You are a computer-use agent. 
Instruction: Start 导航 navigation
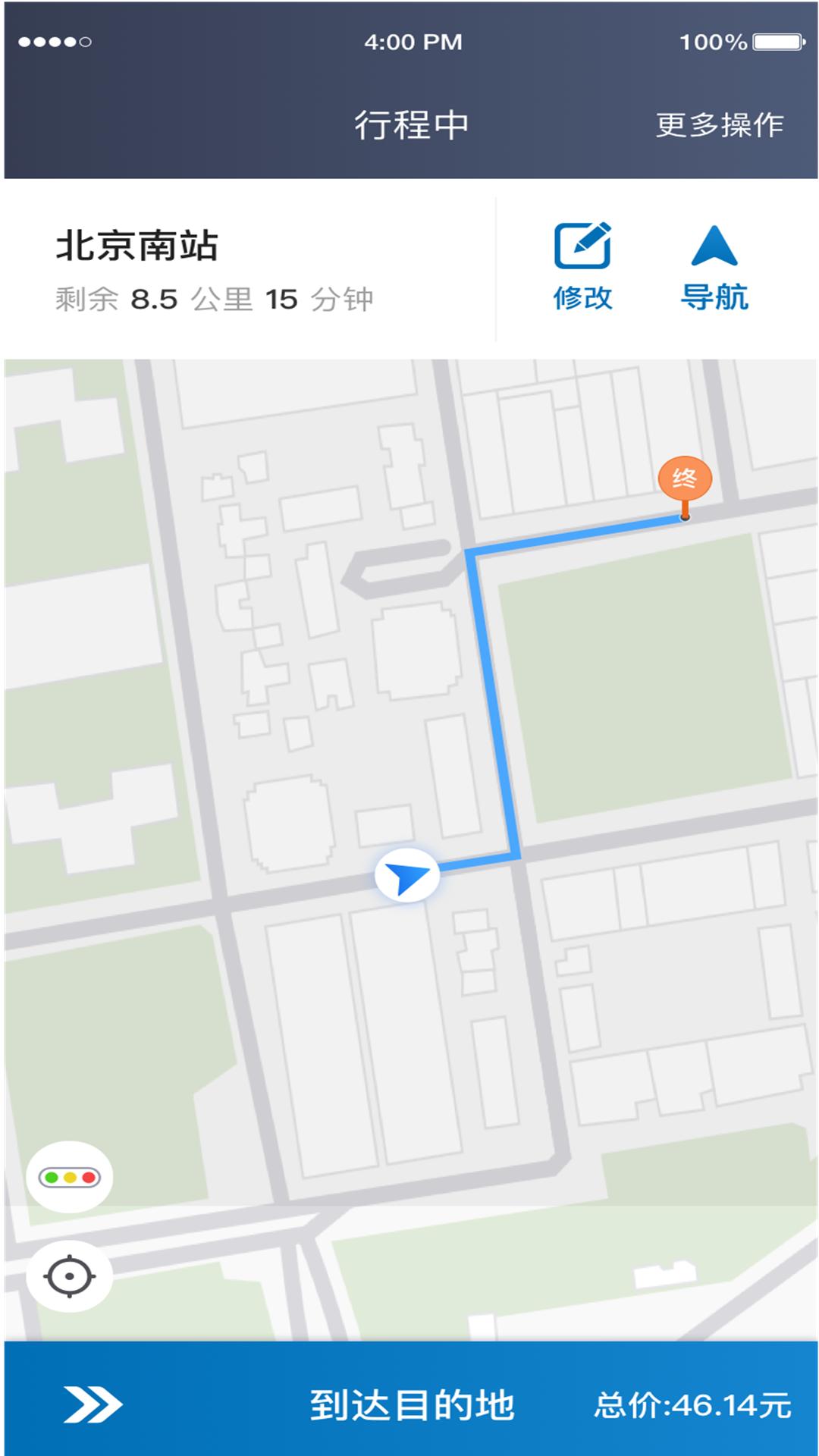(714, 265)
